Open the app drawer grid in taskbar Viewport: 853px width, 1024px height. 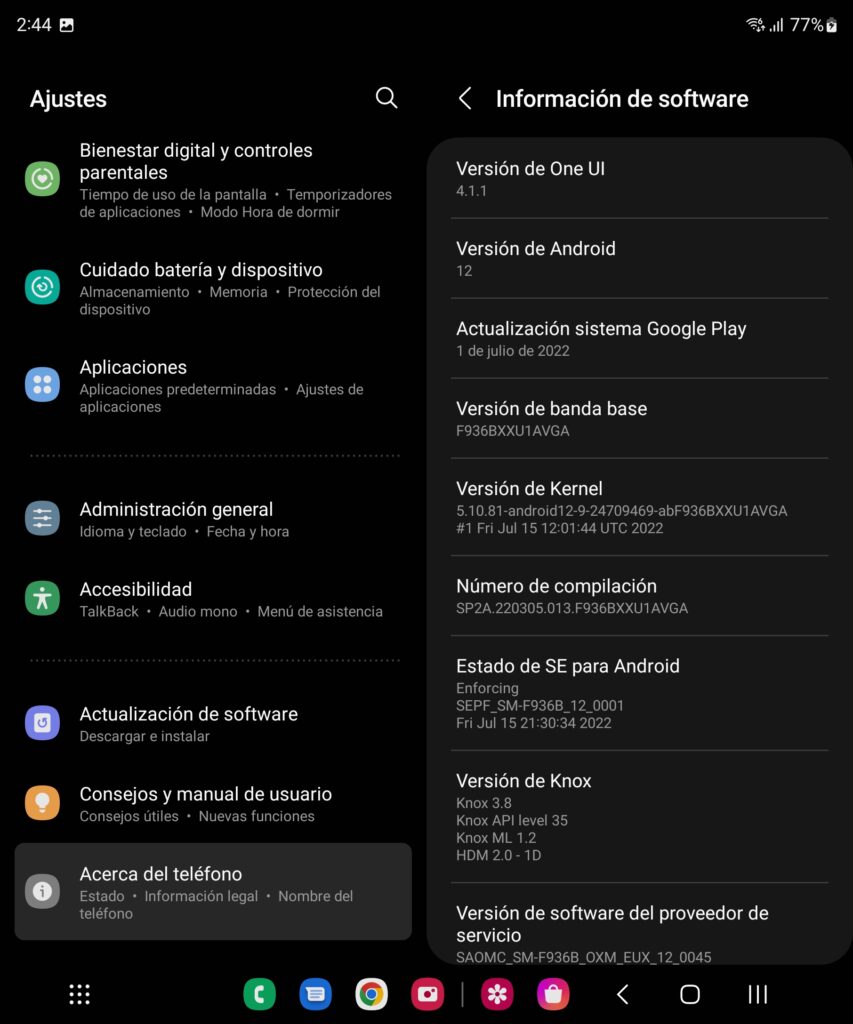click(80, 994)
